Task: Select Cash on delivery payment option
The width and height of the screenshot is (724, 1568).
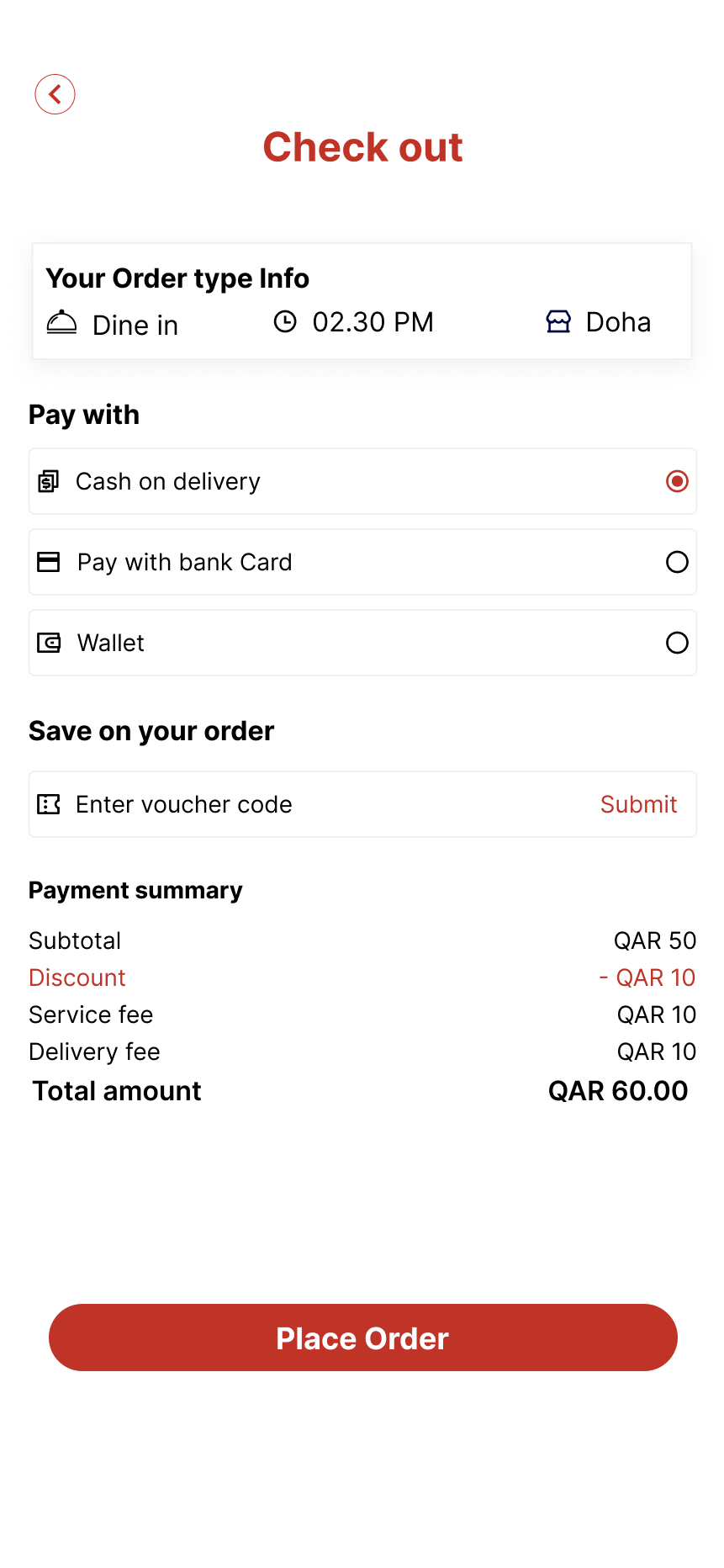Action: click(x=362, y=481)
